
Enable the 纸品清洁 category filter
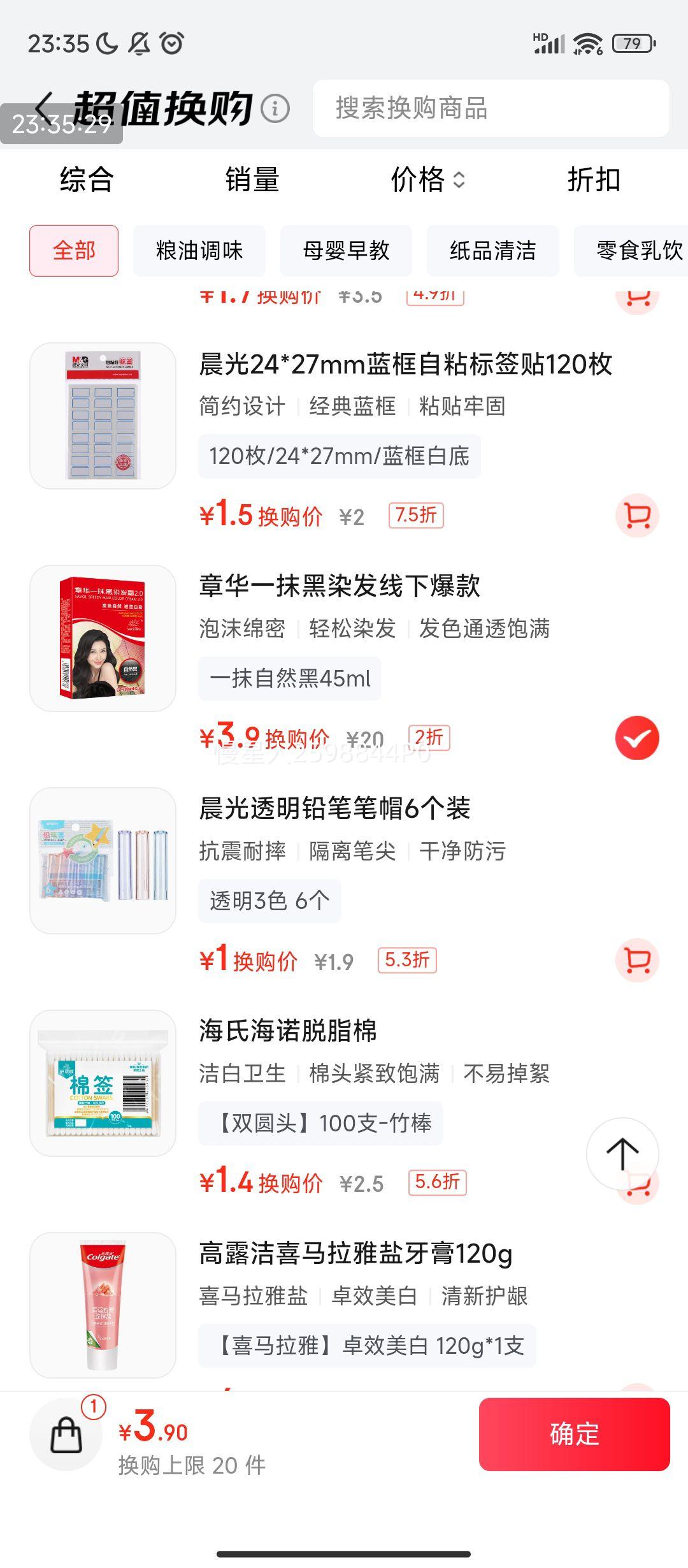494,251
